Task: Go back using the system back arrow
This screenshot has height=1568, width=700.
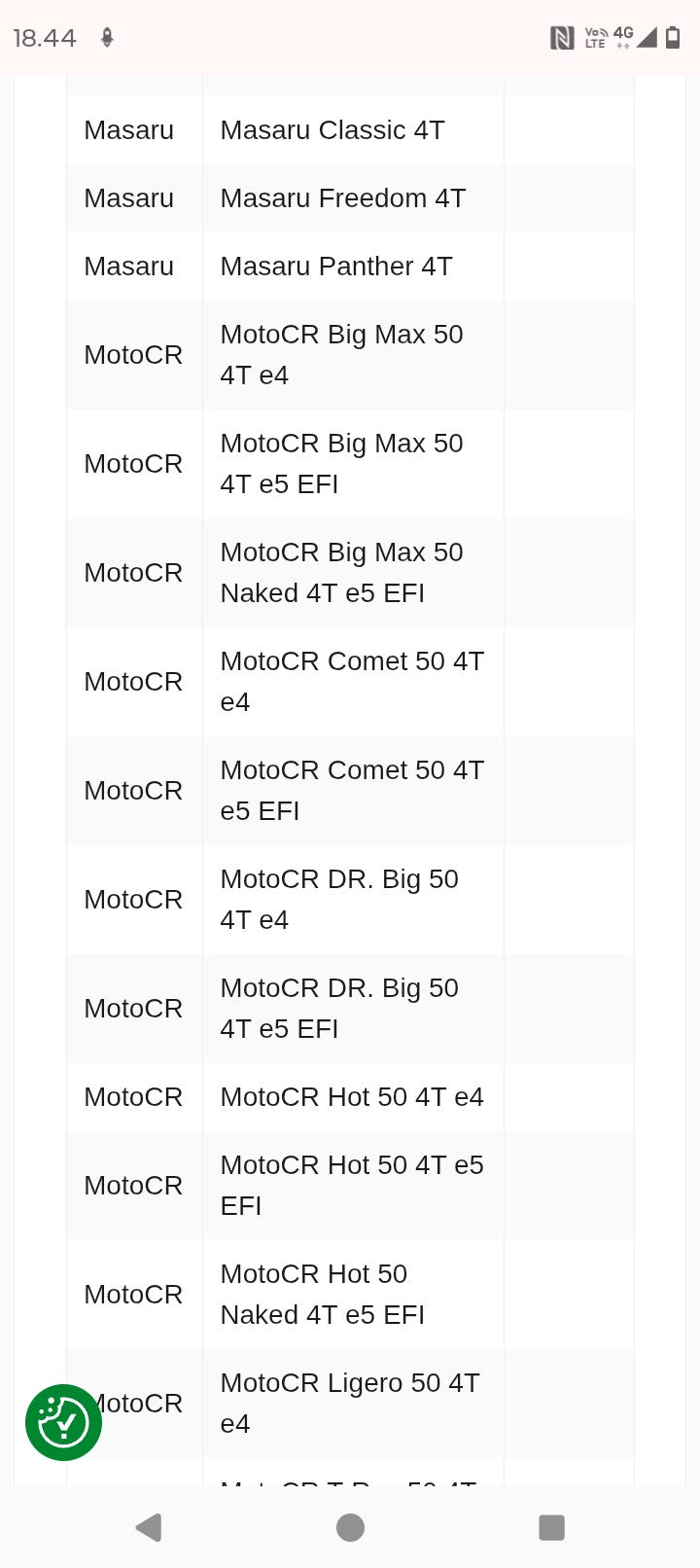Action: [x=149, y=1527]
